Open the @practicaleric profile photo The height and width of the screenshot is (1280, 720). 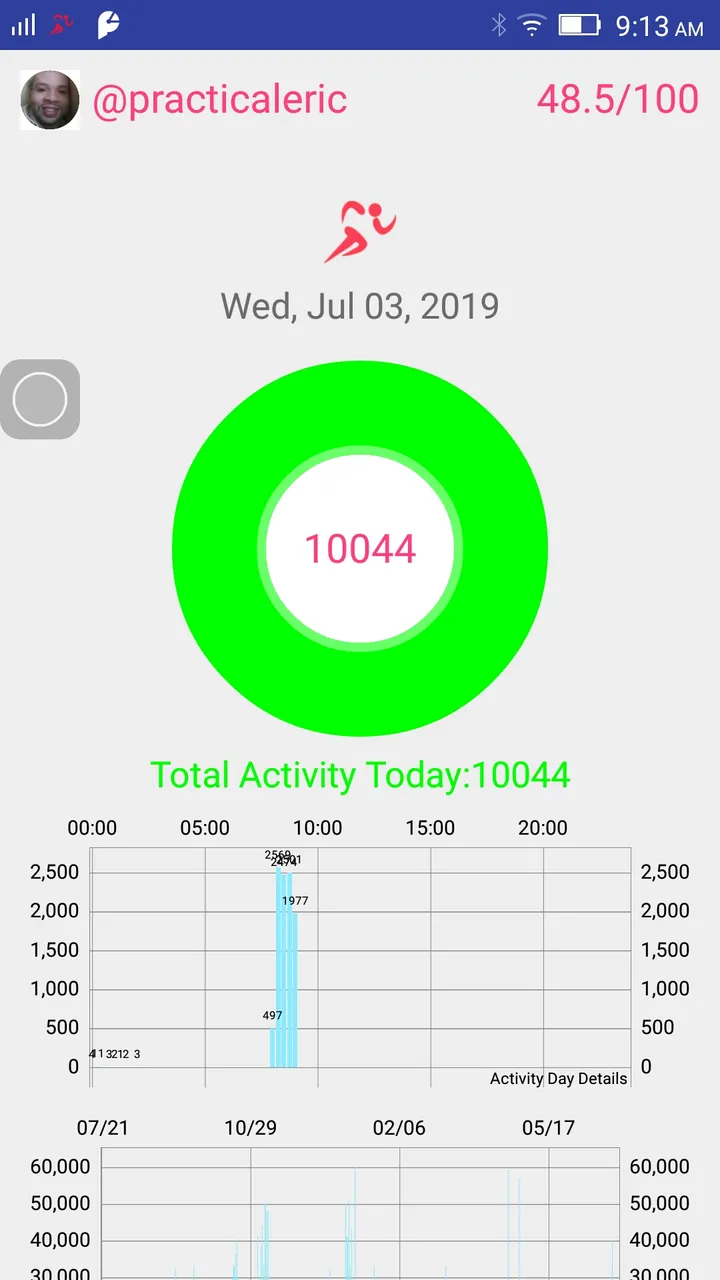point(49,99)
